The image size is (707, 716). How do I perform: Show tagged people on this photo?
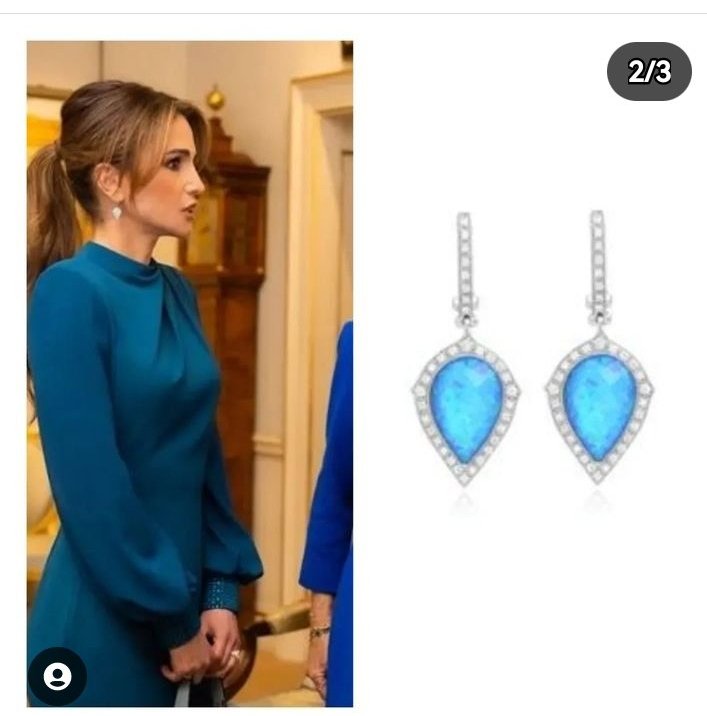(x=57, y=677)
